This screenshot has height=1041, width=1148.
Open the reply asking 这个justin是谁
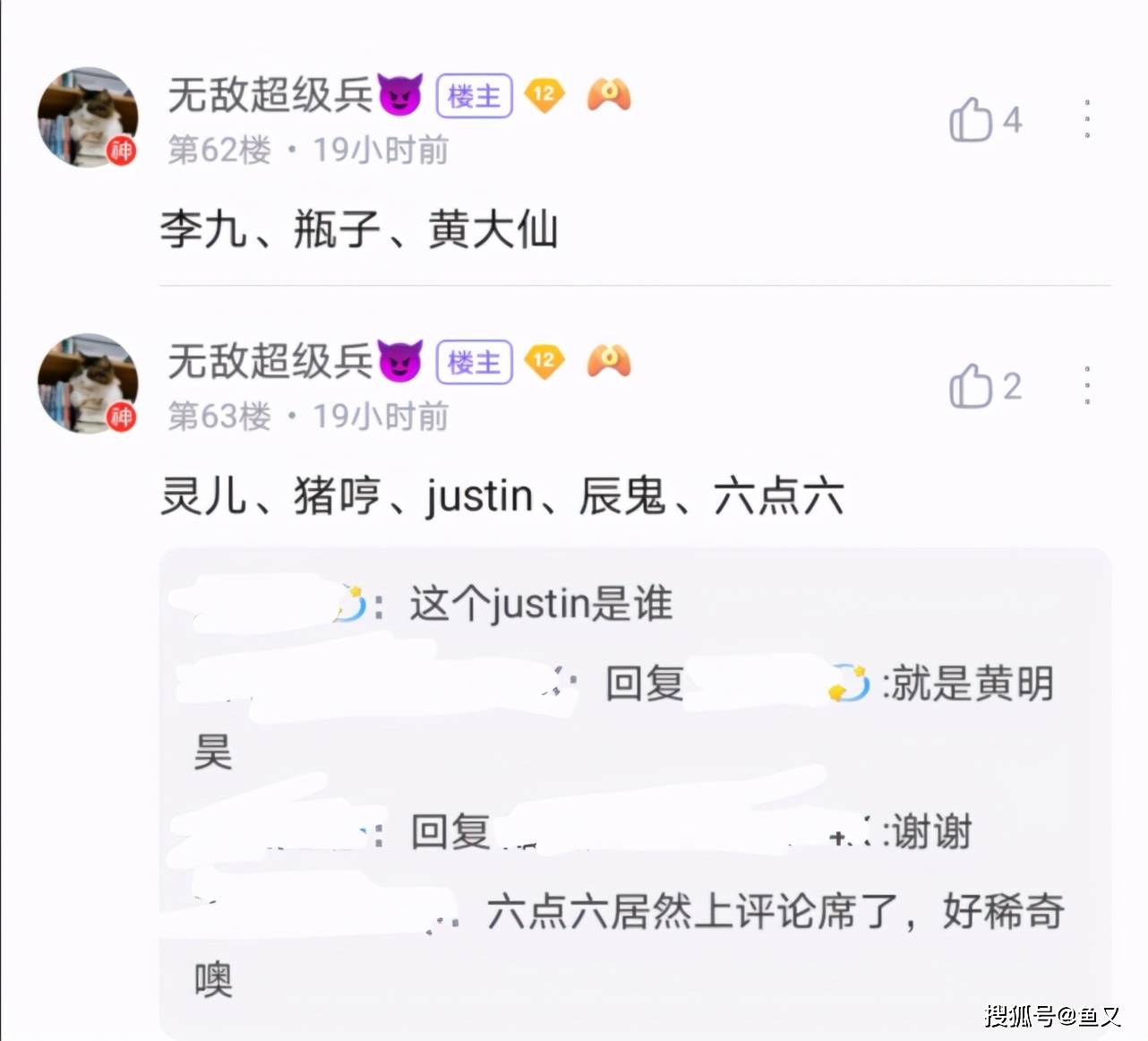tap(540, 604)
